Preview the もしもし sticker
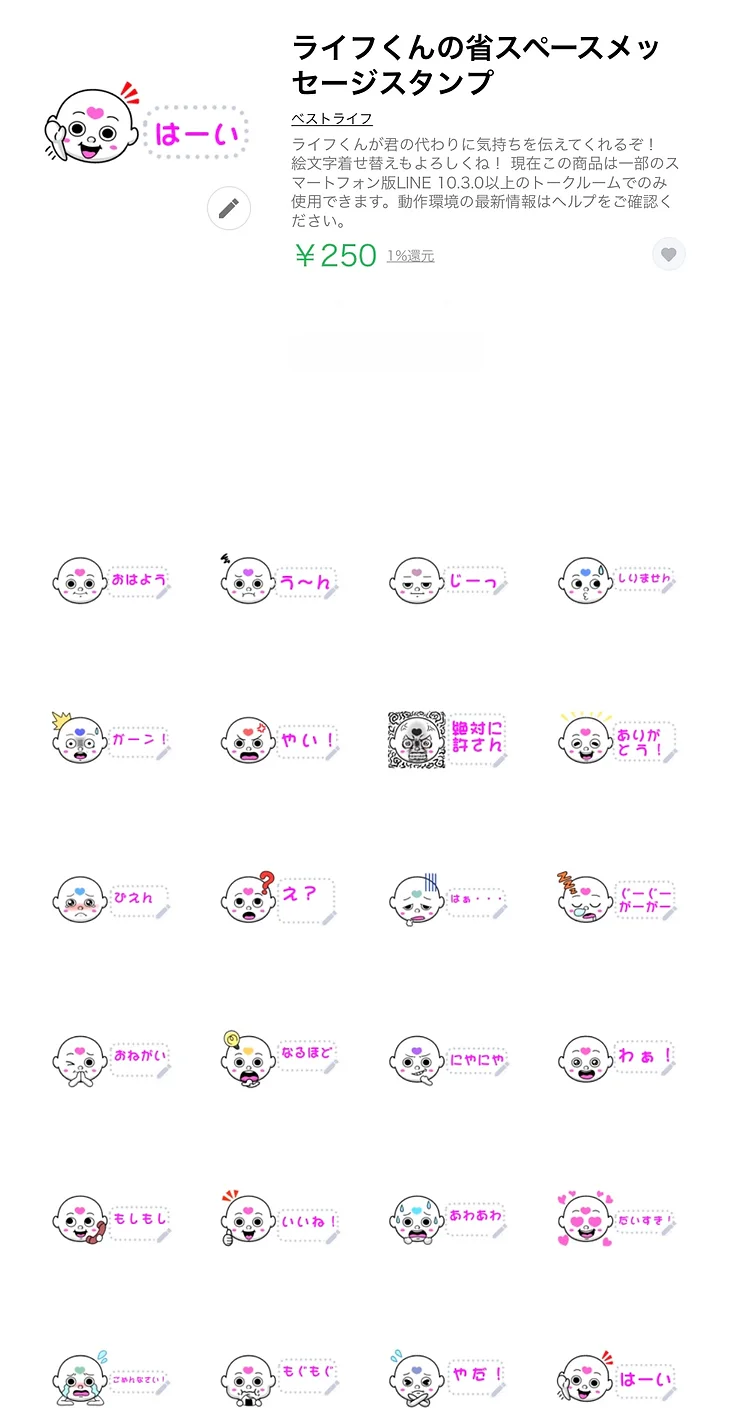 (111, 1217)
